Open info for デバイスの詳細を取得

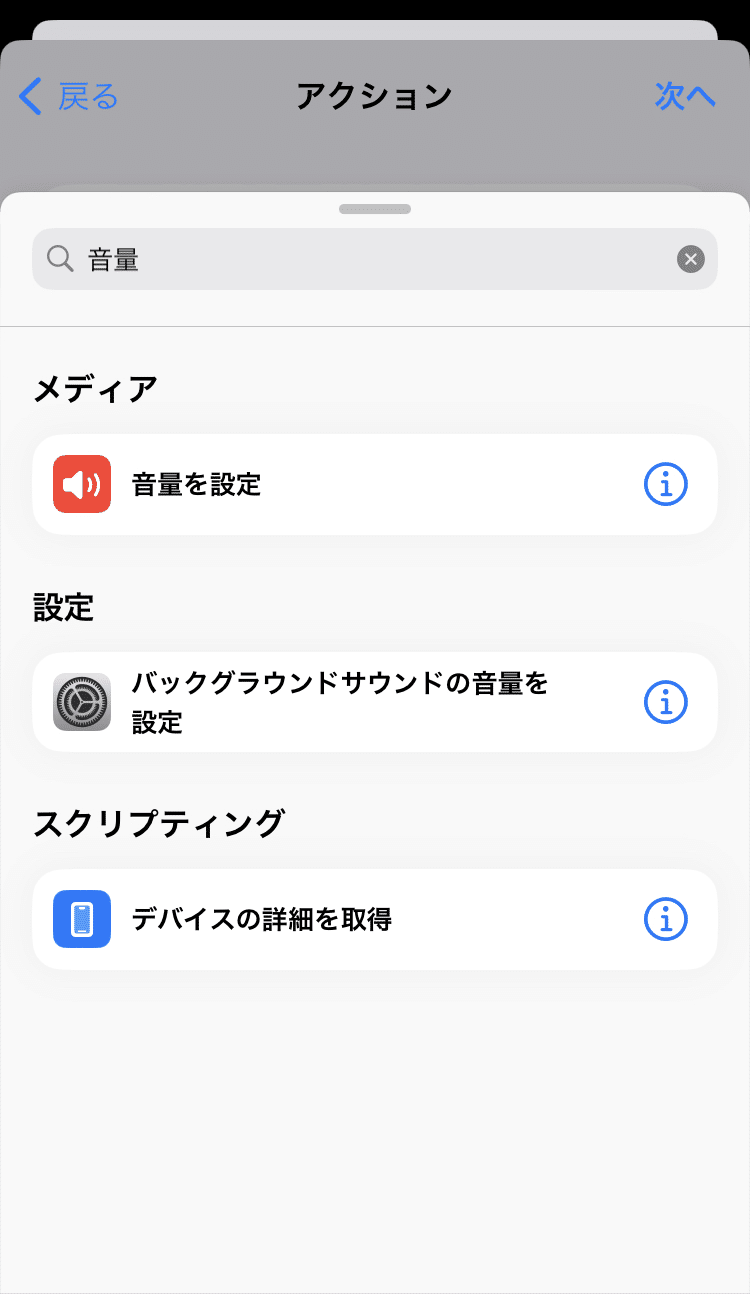click(666, 919)
